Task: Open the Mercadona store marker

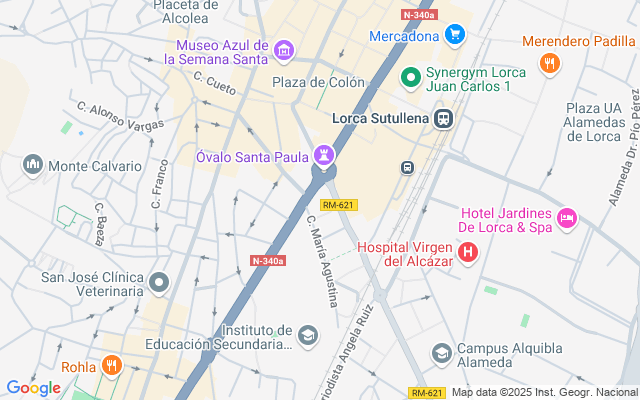Action: pos(455,36)
